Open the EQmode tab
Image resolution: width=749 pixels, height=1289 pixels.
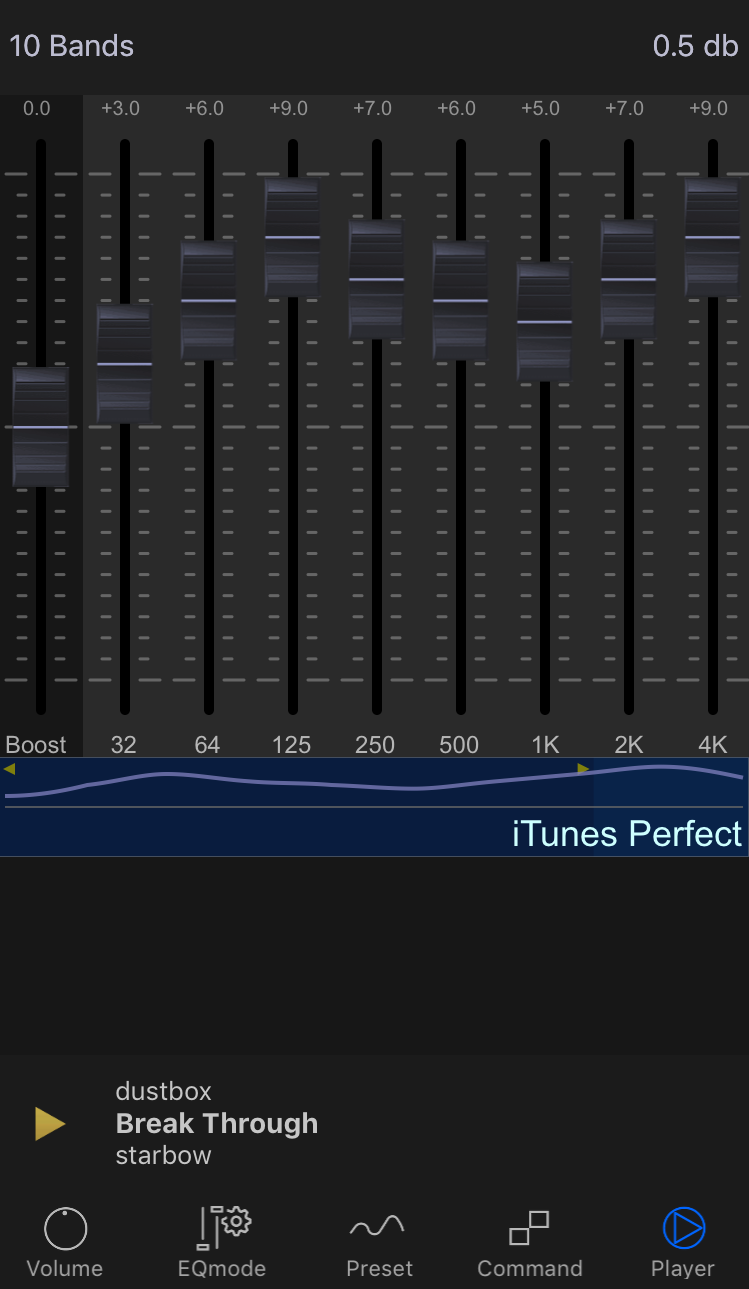coord(222,1243)
